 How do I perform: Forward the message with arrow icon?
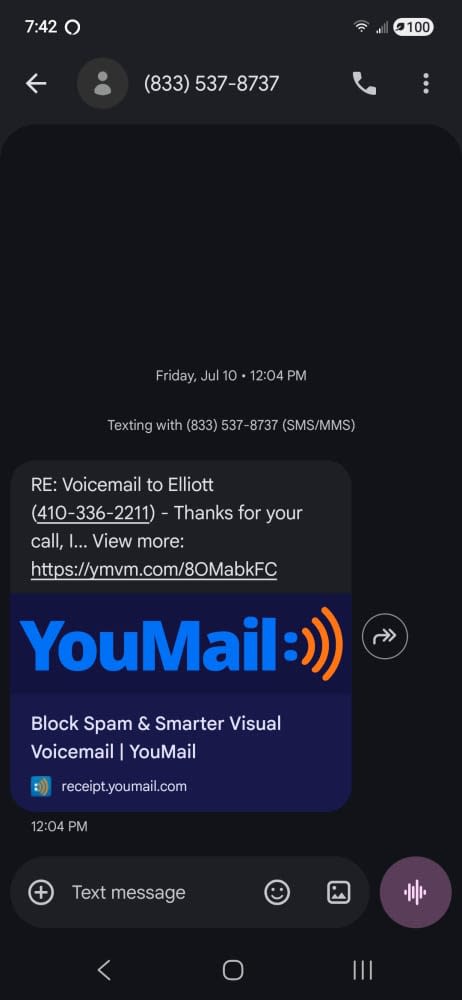pyautogui.click(x=385, y=636)
